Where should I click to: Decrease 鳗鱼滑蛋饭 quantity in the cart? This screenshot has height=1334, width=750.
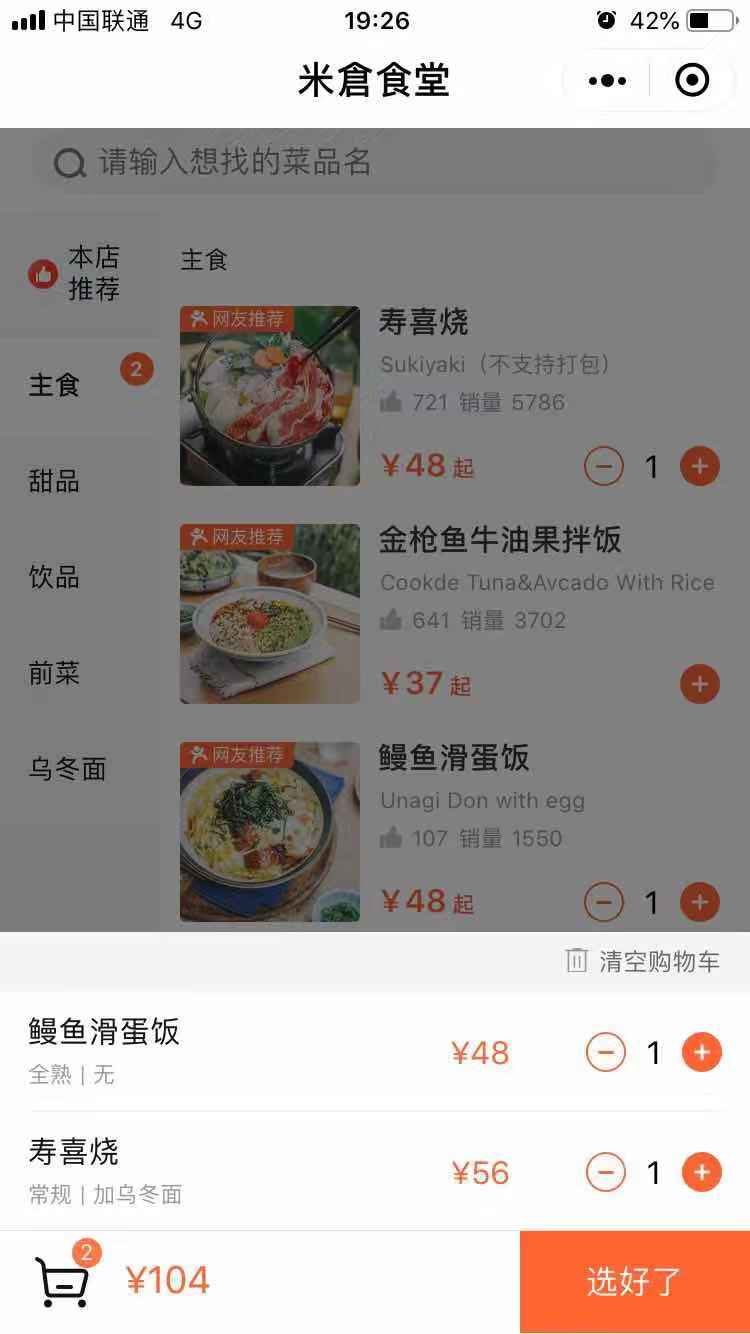[x=605, y=1052]
